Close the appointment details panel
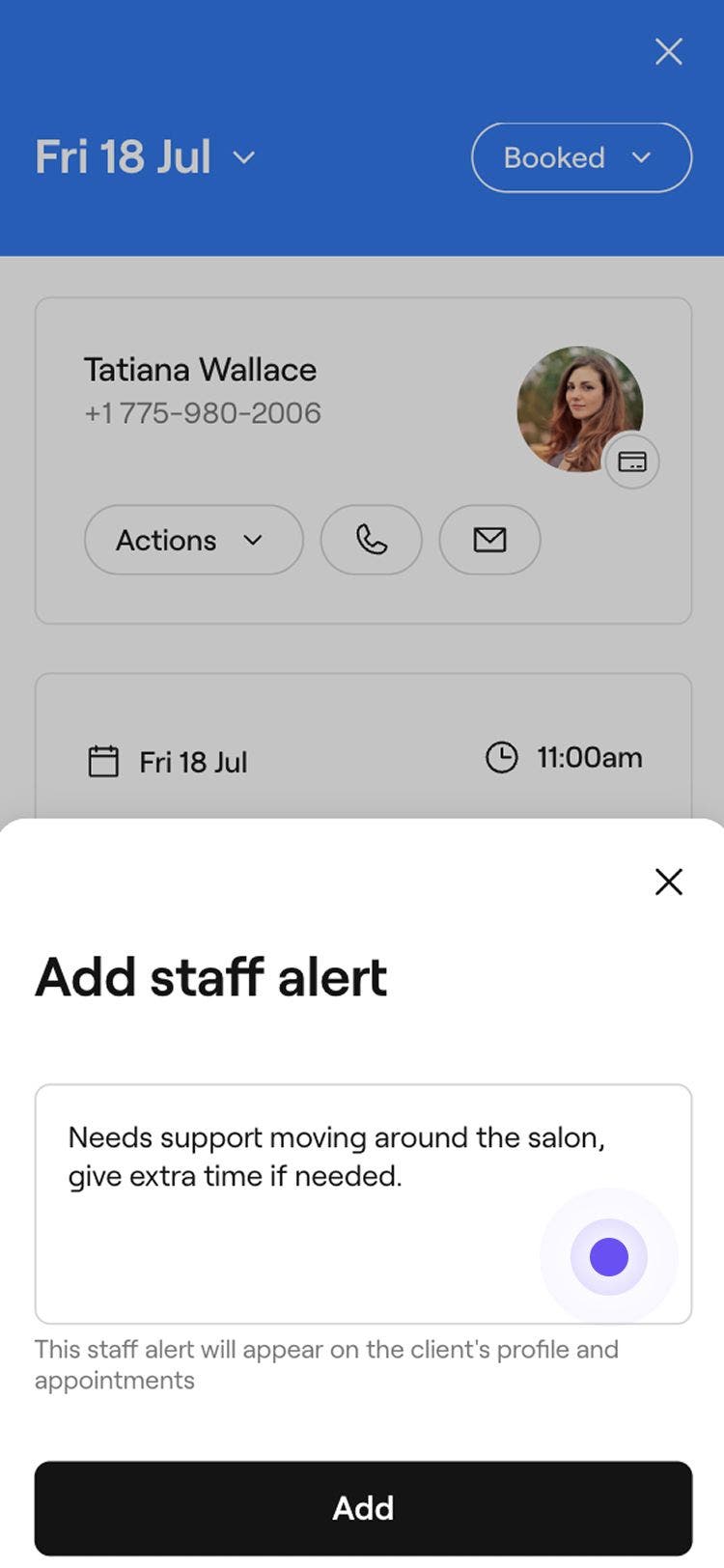The height and width of the screenshot is (1568, 724). pos(668,52)
